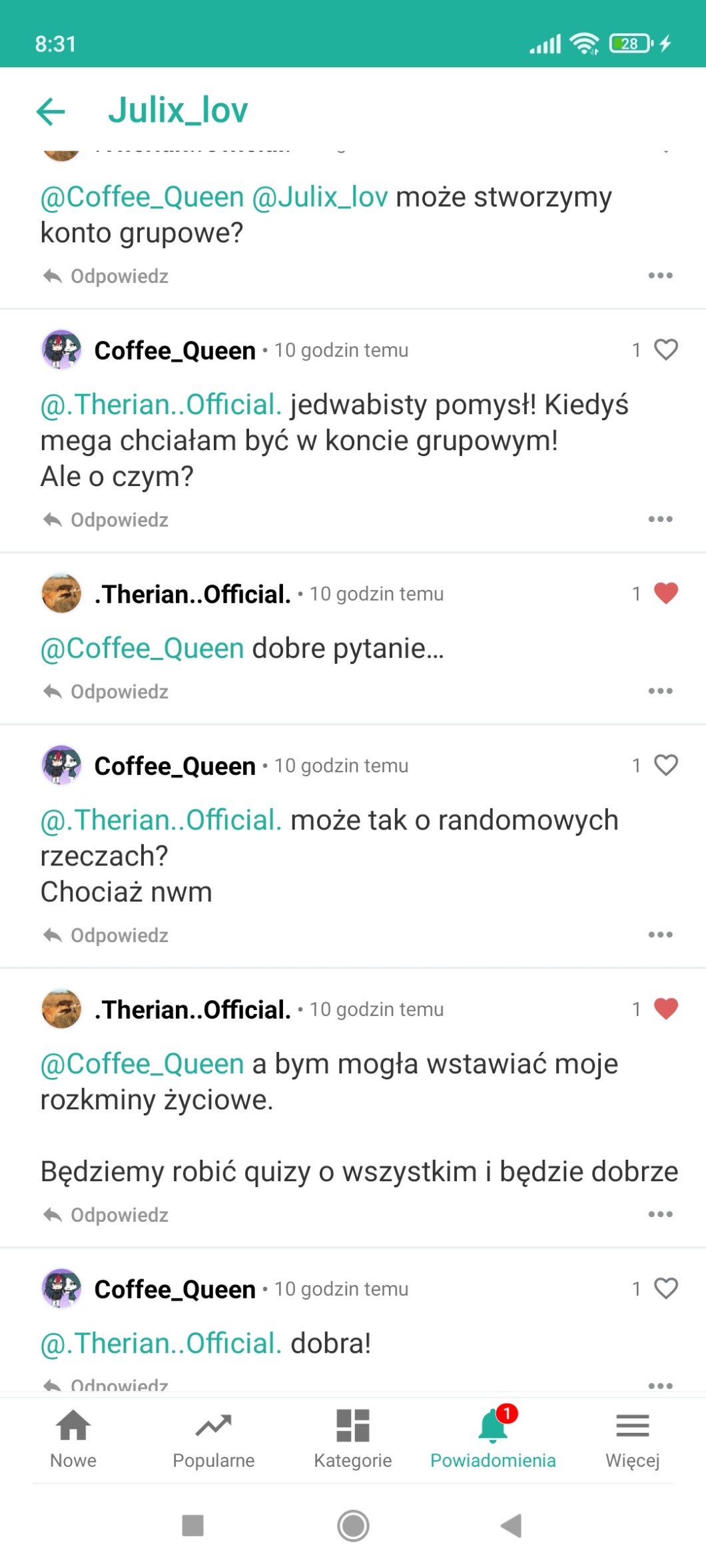
Task: Like Coffee_Queen's 'randomowych rzeczach' comment
Action: pos(665,765)
